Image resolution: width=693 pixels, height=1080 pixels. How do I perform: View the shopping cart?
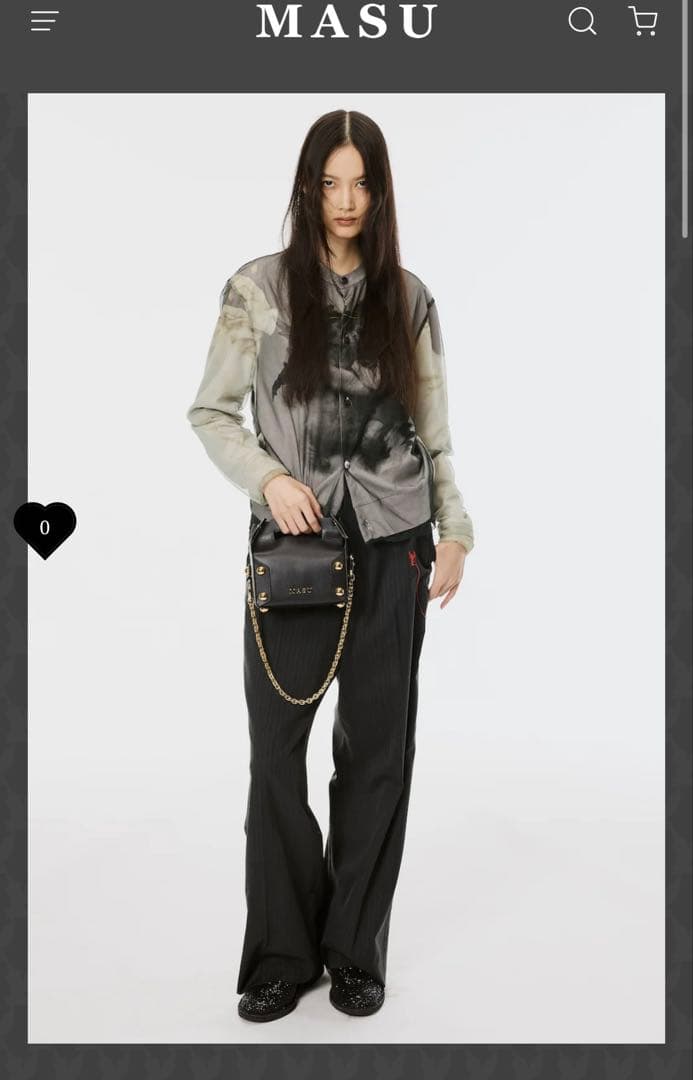click(643, 21)
